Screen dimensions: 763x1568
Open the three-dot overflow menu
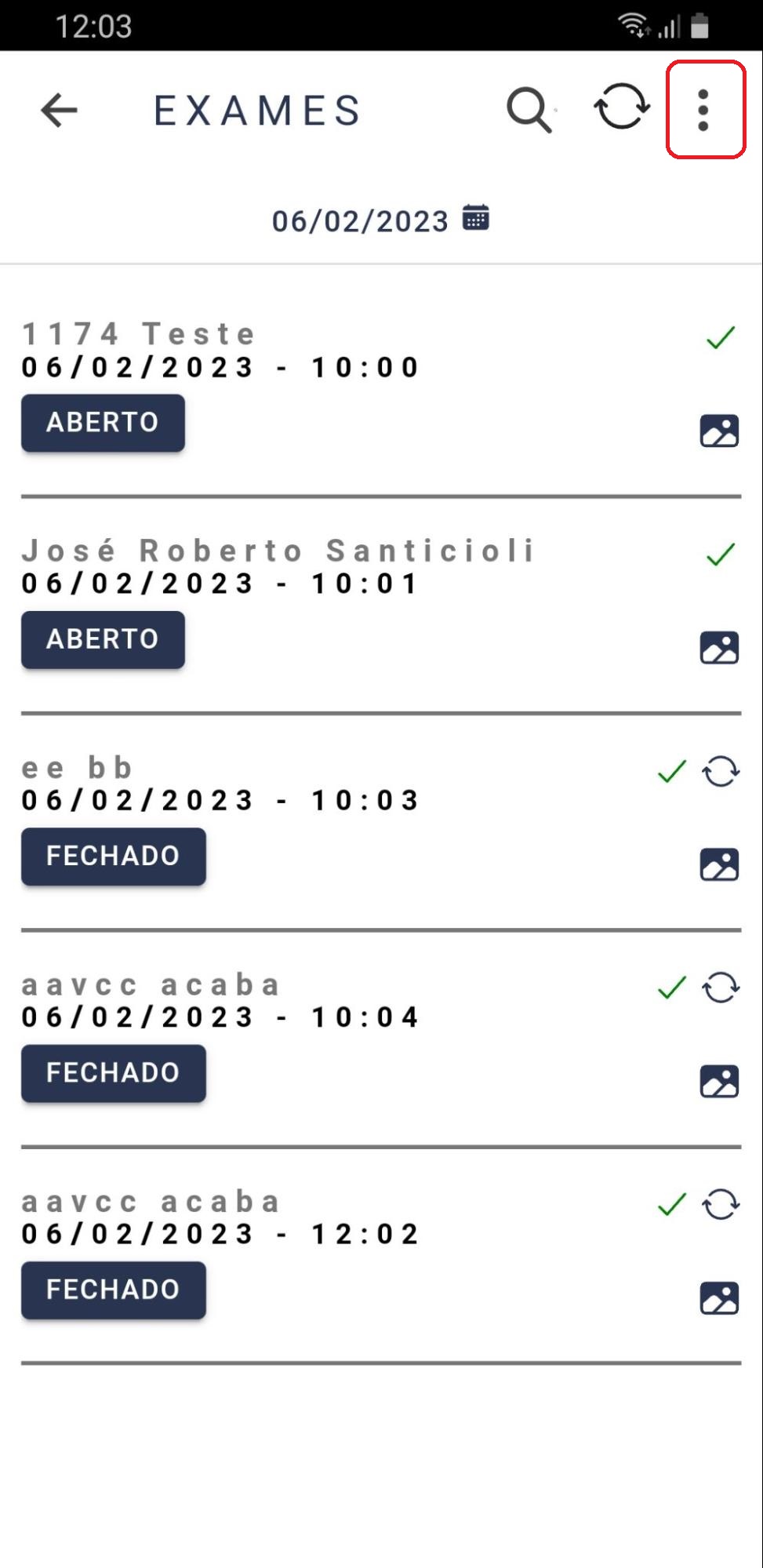[x=703, y=110]
